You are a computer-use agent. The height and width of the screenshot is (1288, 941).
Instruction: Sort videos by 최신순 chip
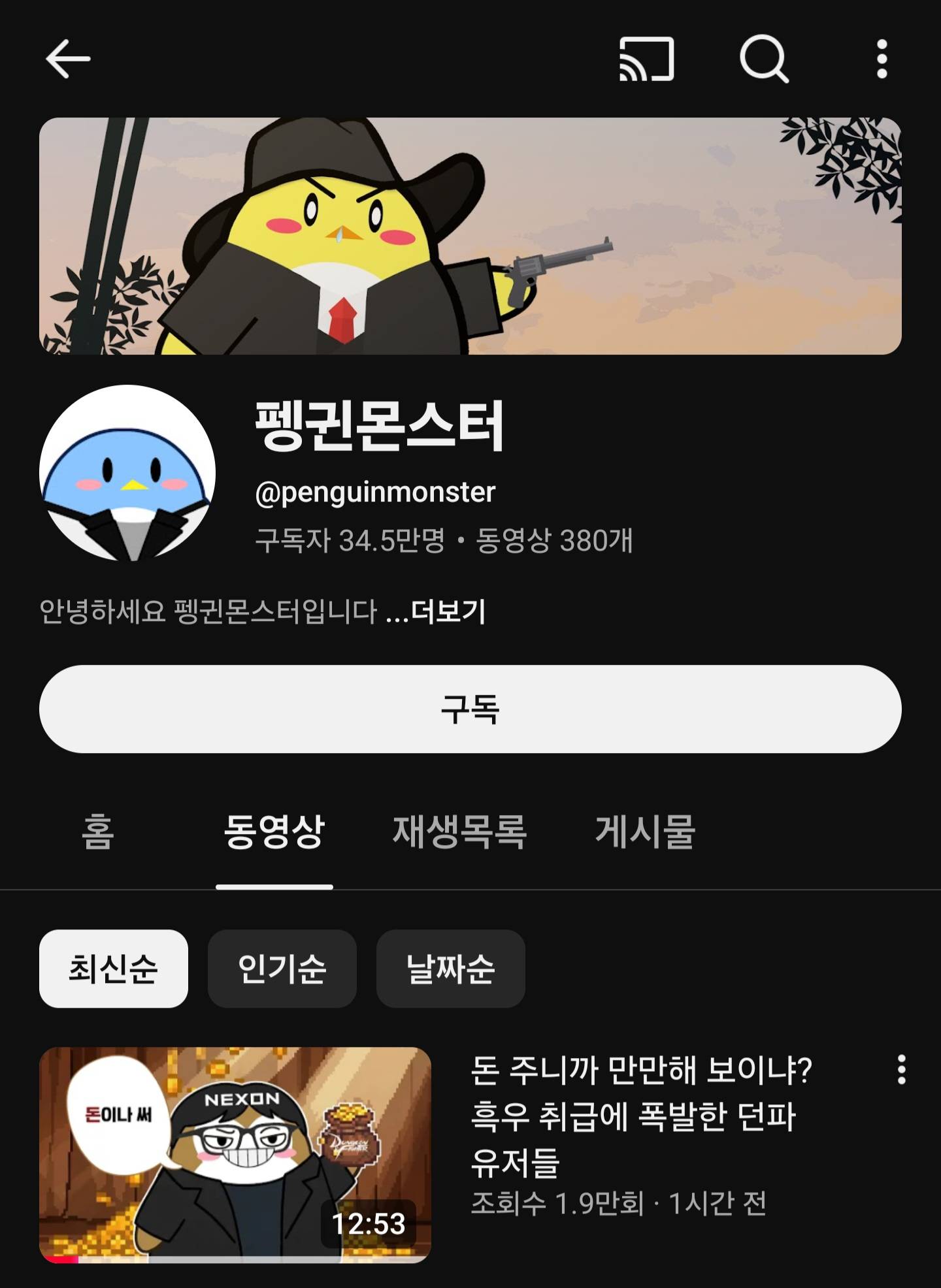pos(114,969)
